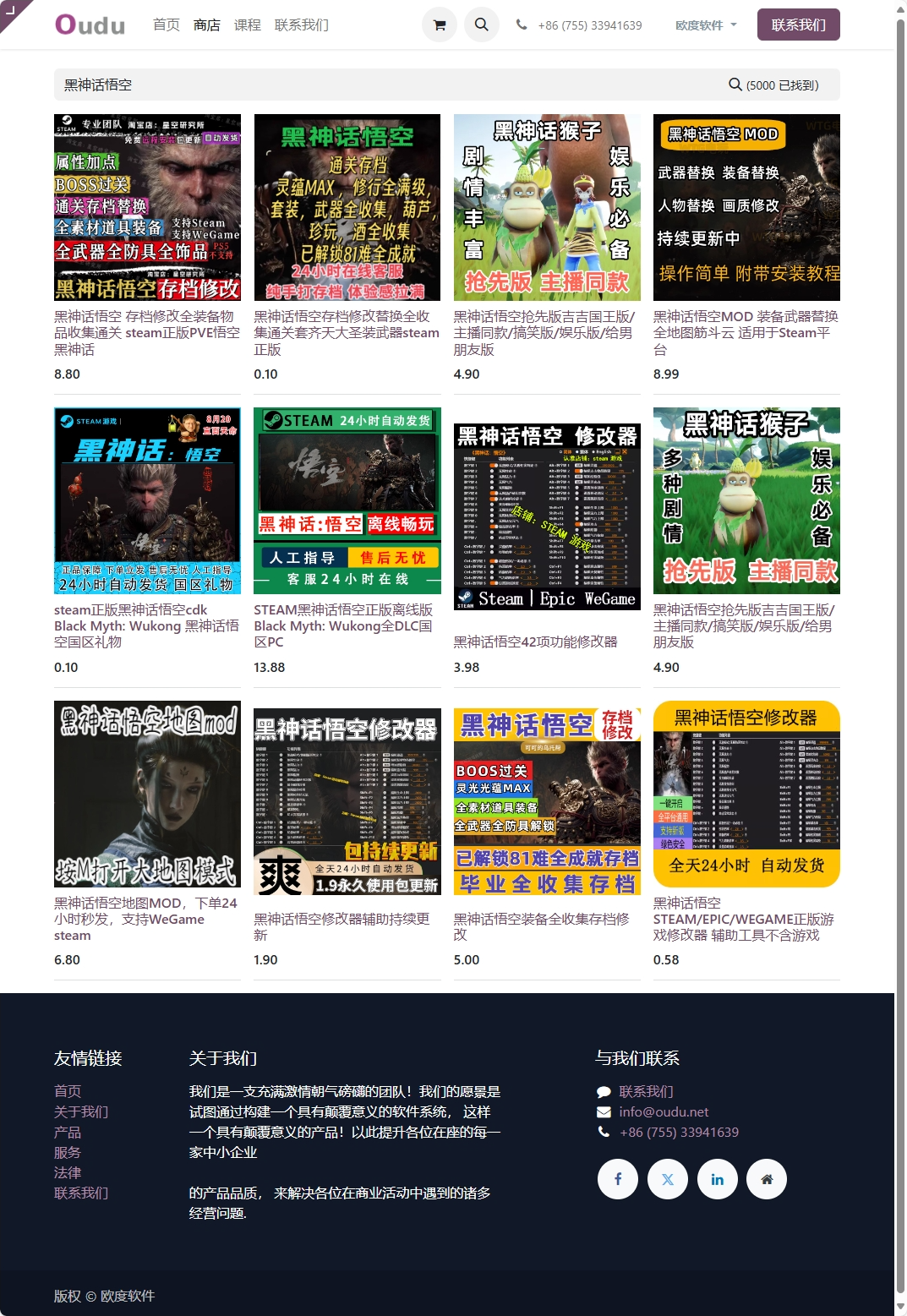
Task: Expand the 欧度软件 dropdown
Action: click(706, 25)
